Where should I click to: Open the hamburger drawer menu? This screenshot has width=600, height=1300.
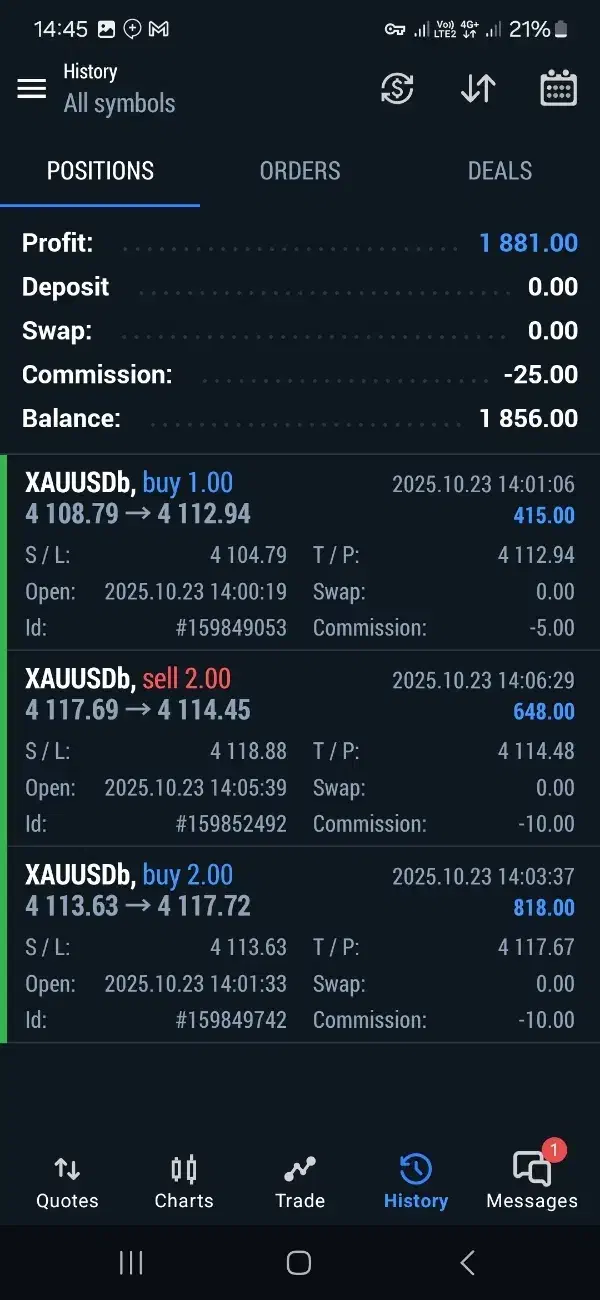pyautogui.click(x=32, y=88)
